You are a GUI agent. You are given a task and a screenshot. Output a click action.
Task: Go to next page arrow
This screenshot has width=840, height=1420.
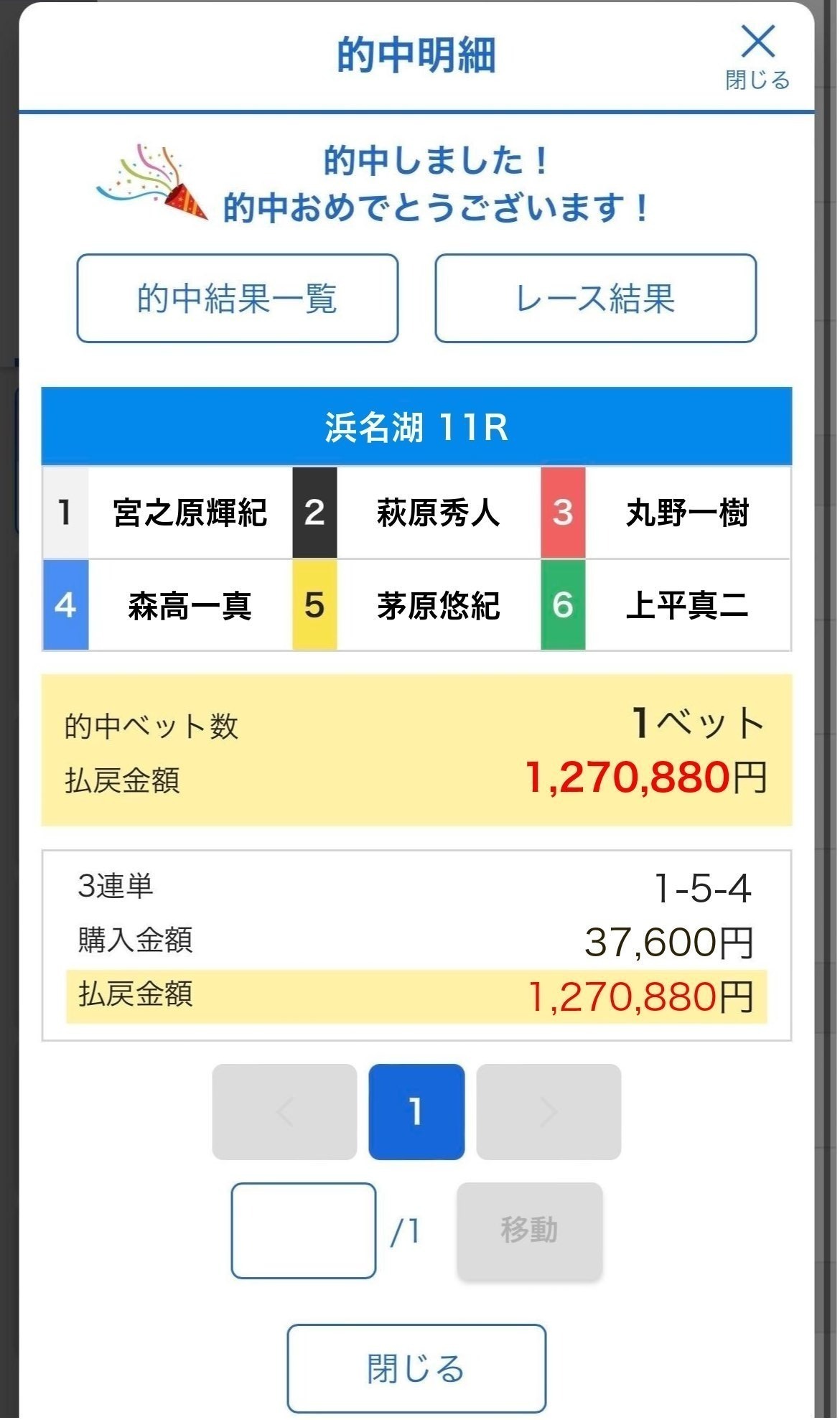[x=549, y=1111]
